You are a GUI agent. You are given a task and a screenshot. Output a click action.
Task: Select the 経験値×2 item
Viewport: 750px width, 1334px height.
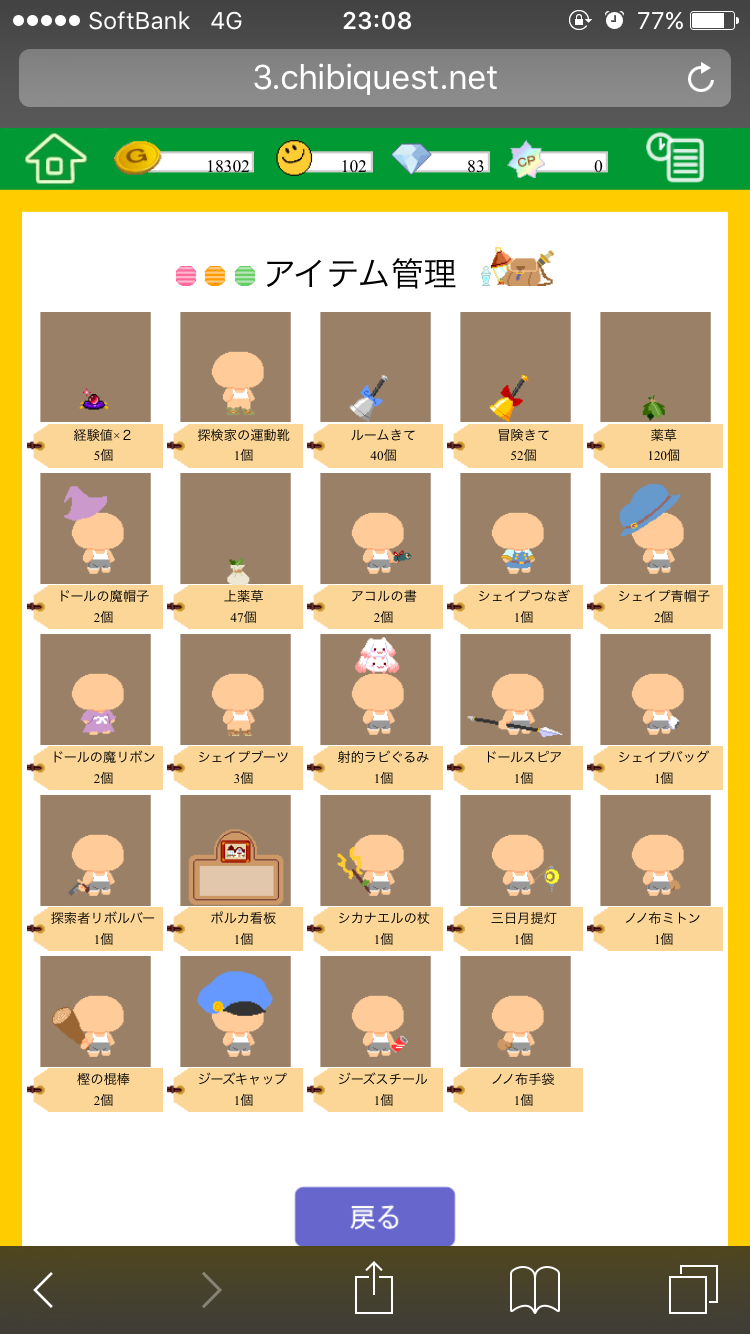click(x=96, y=367)
